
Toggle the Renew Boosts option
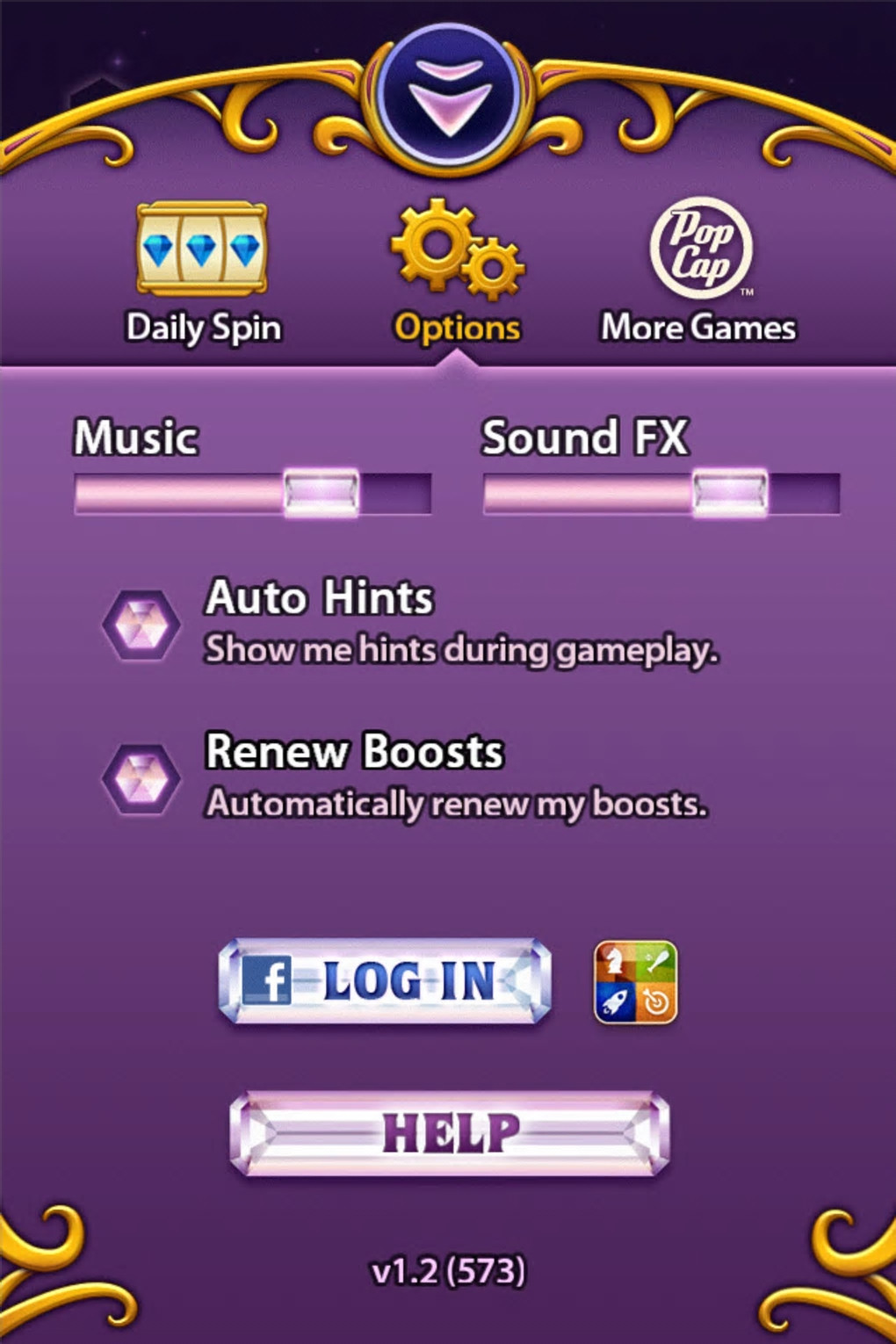point(141,778)
